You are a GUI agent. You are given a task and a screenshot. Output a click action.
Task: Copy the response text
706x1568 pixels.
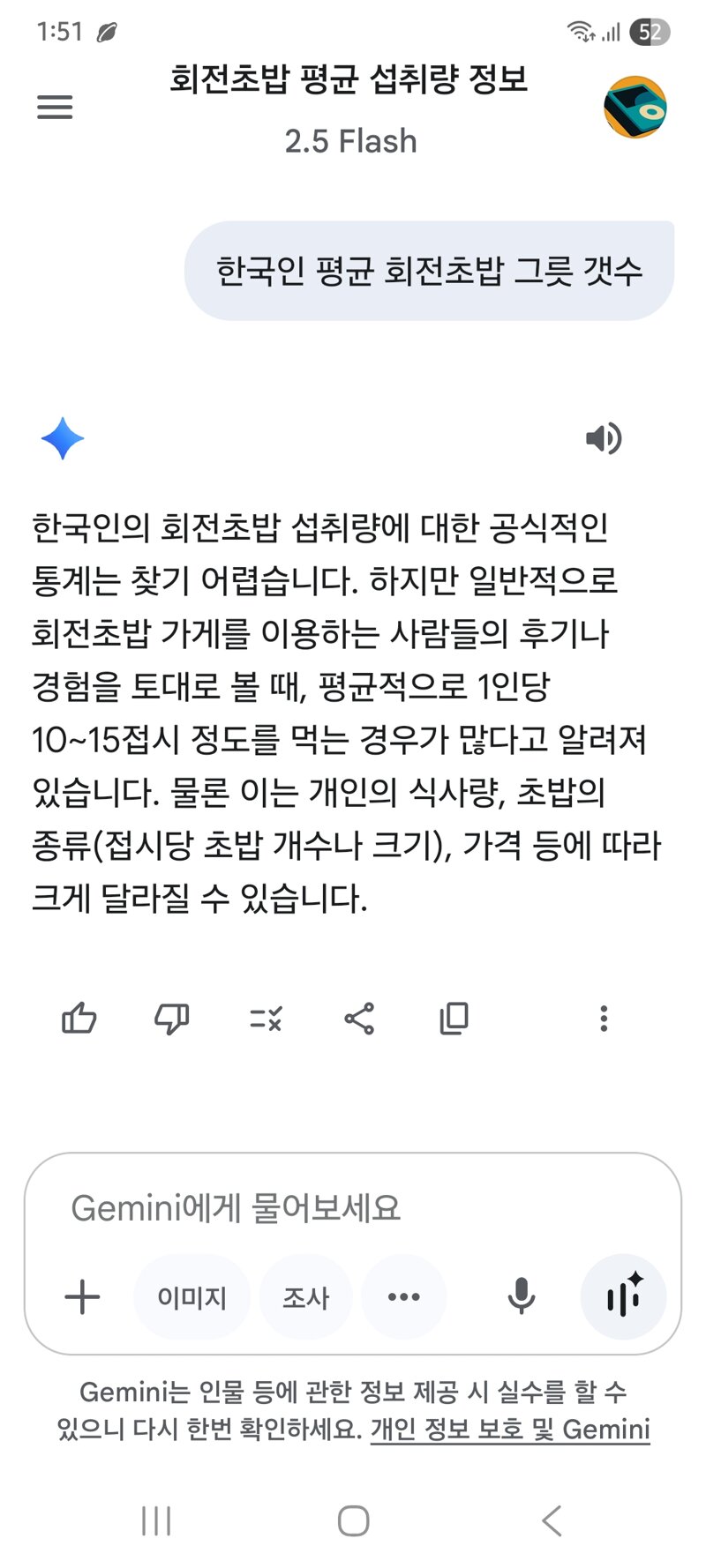click(x=454, y=1019)
